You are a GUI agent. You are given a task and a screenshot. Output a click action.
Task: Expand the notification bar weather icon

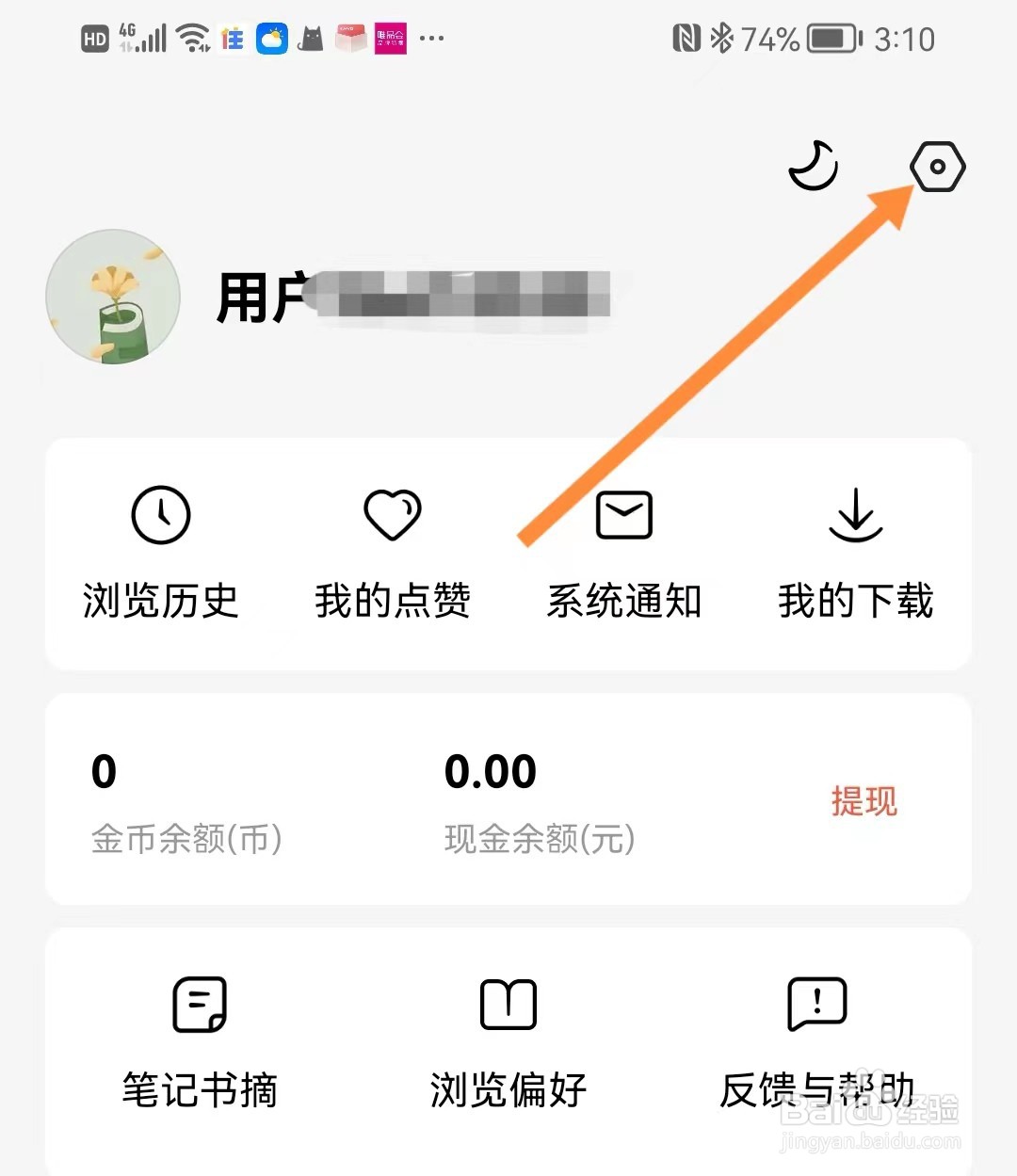272,38
